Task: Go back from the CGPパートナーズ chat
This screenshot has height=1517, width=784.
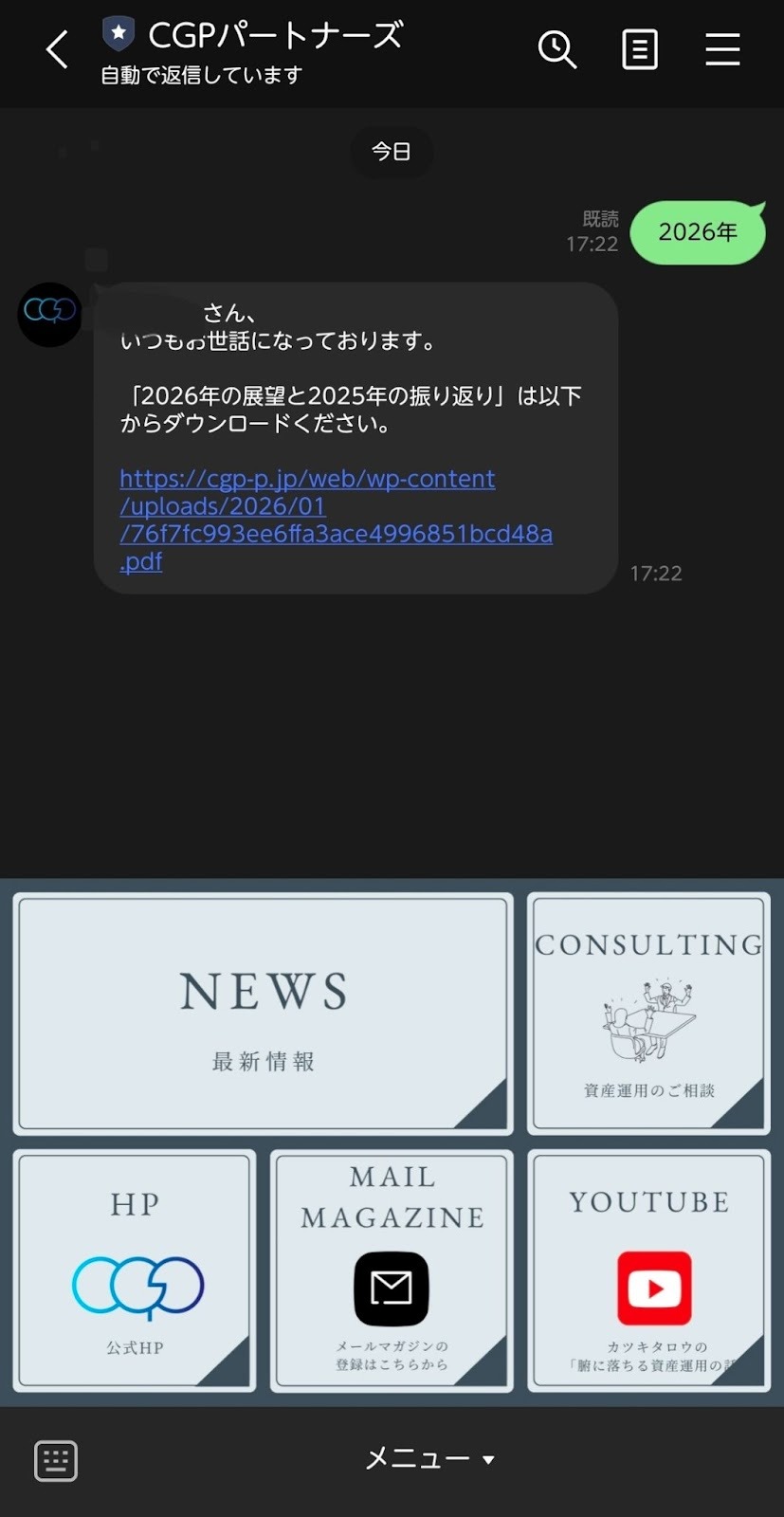Action: [x=58, y=49]
